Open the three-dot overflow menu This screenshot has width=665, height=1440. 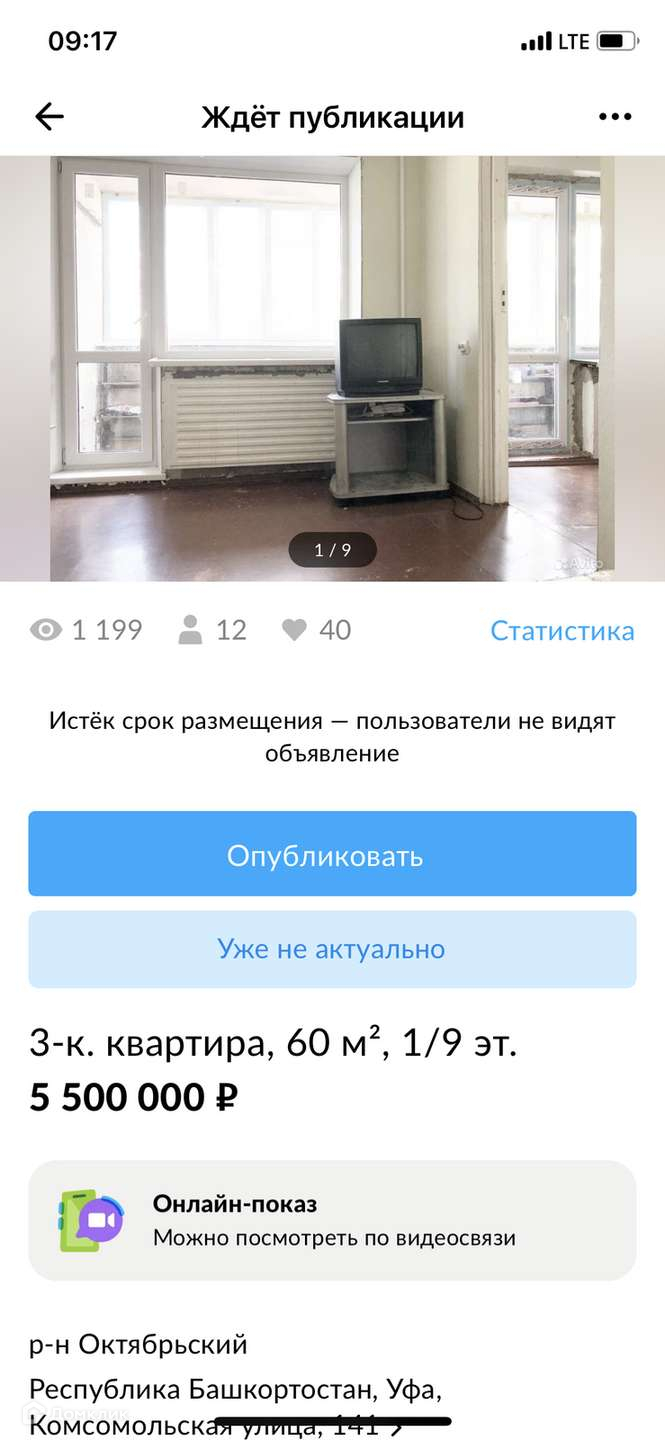(615, 117)
